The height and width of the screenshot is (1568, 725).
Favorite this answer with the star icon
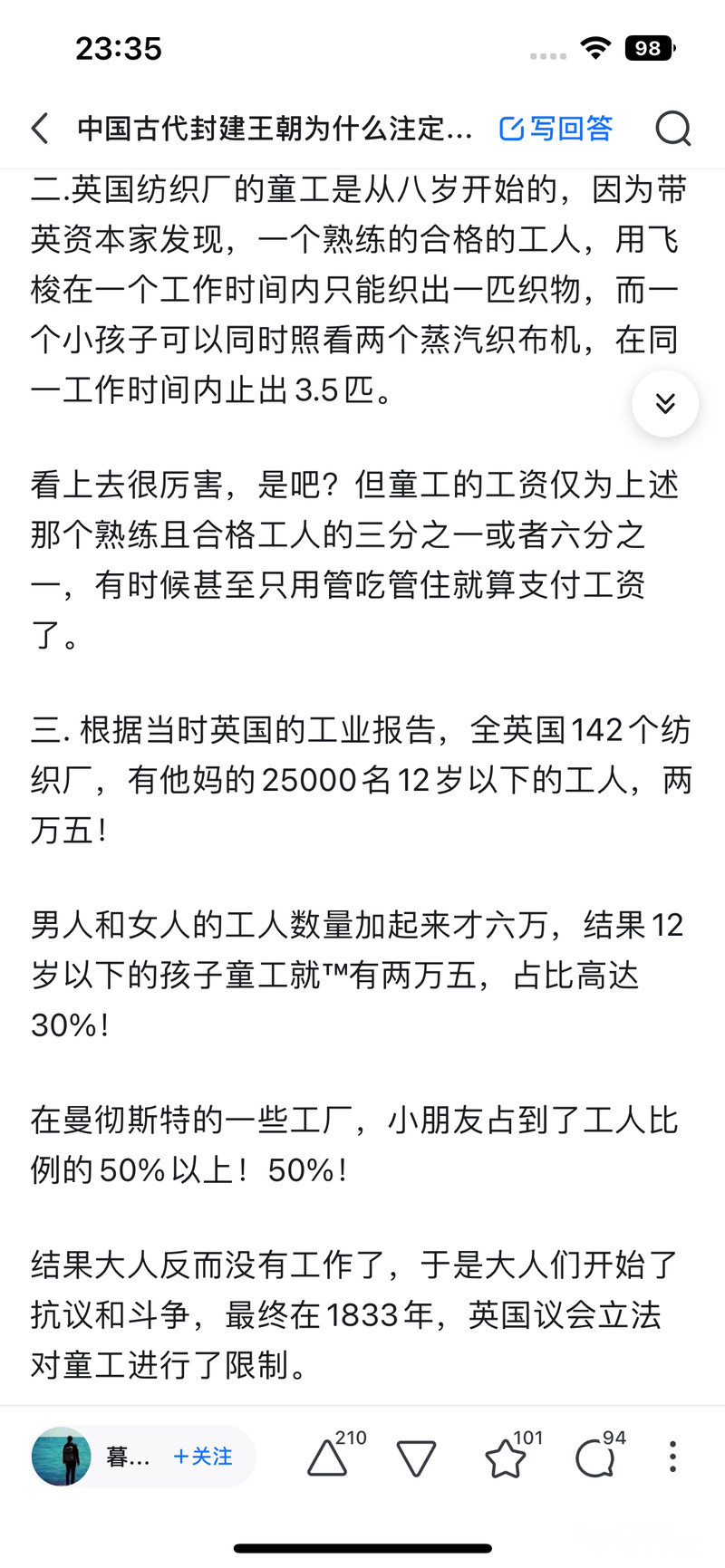[x=505, y=1458]
